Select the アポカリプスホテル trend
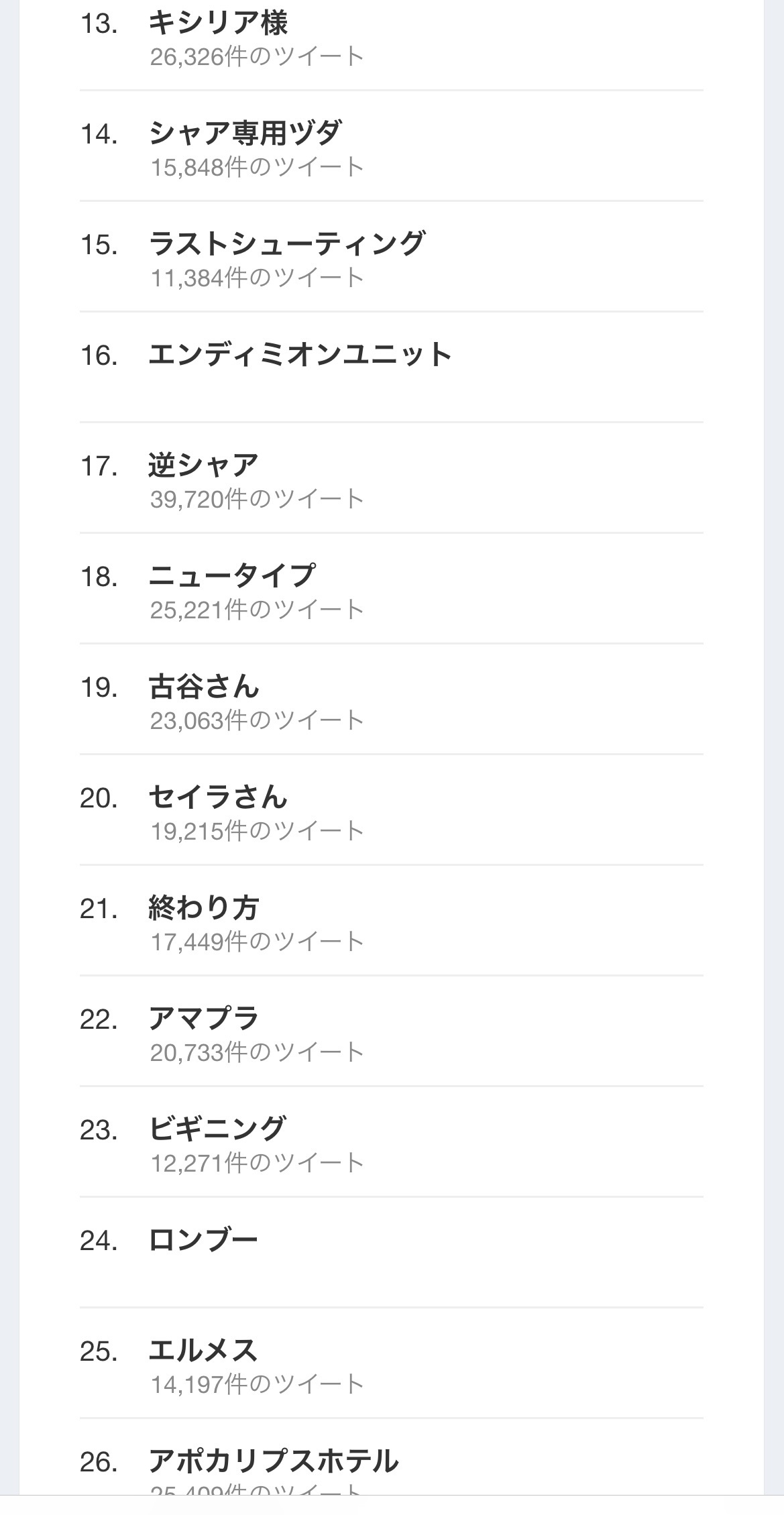 (391, 1467)
